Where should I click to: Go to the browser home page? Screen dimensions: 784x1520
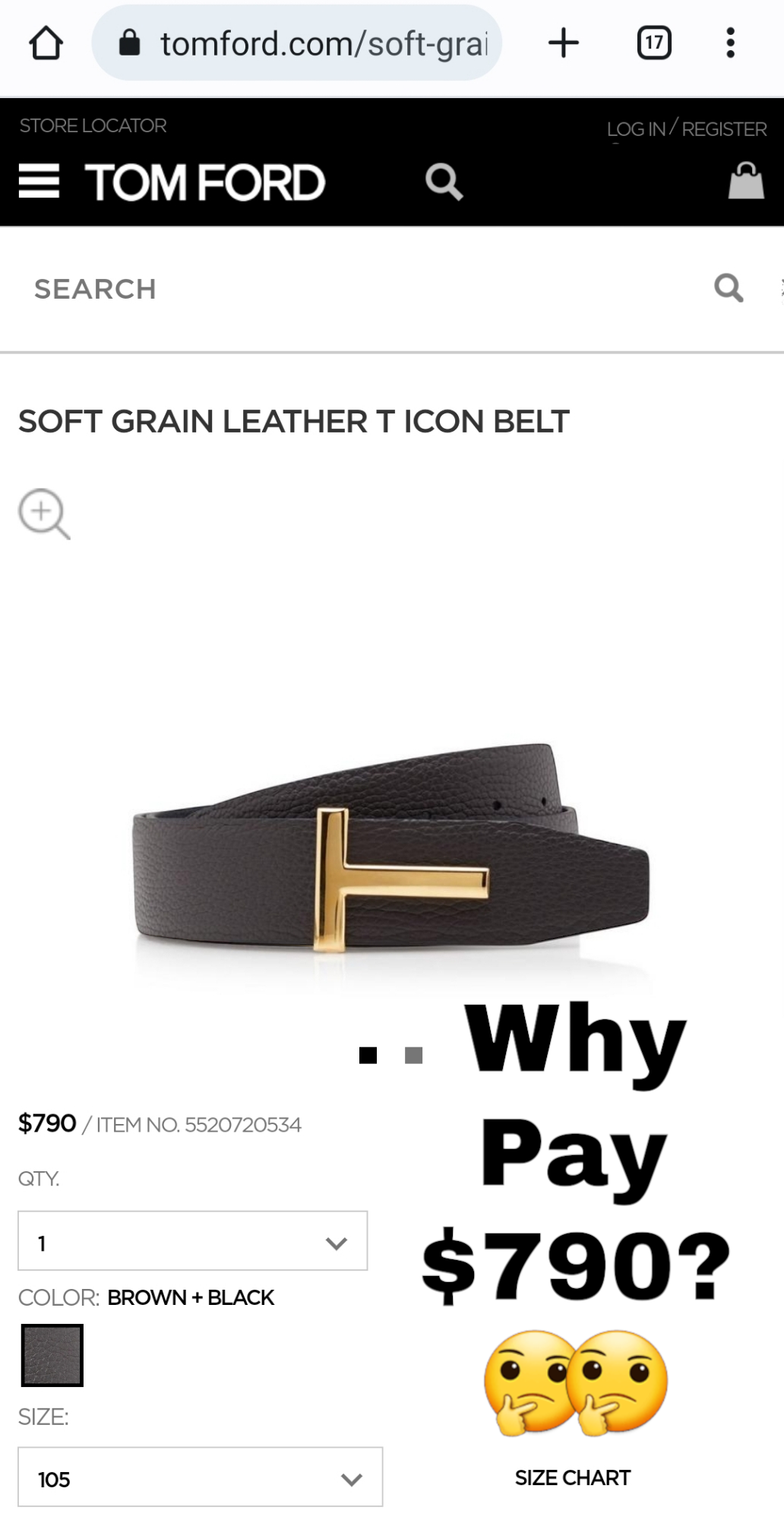pos(46,43)
